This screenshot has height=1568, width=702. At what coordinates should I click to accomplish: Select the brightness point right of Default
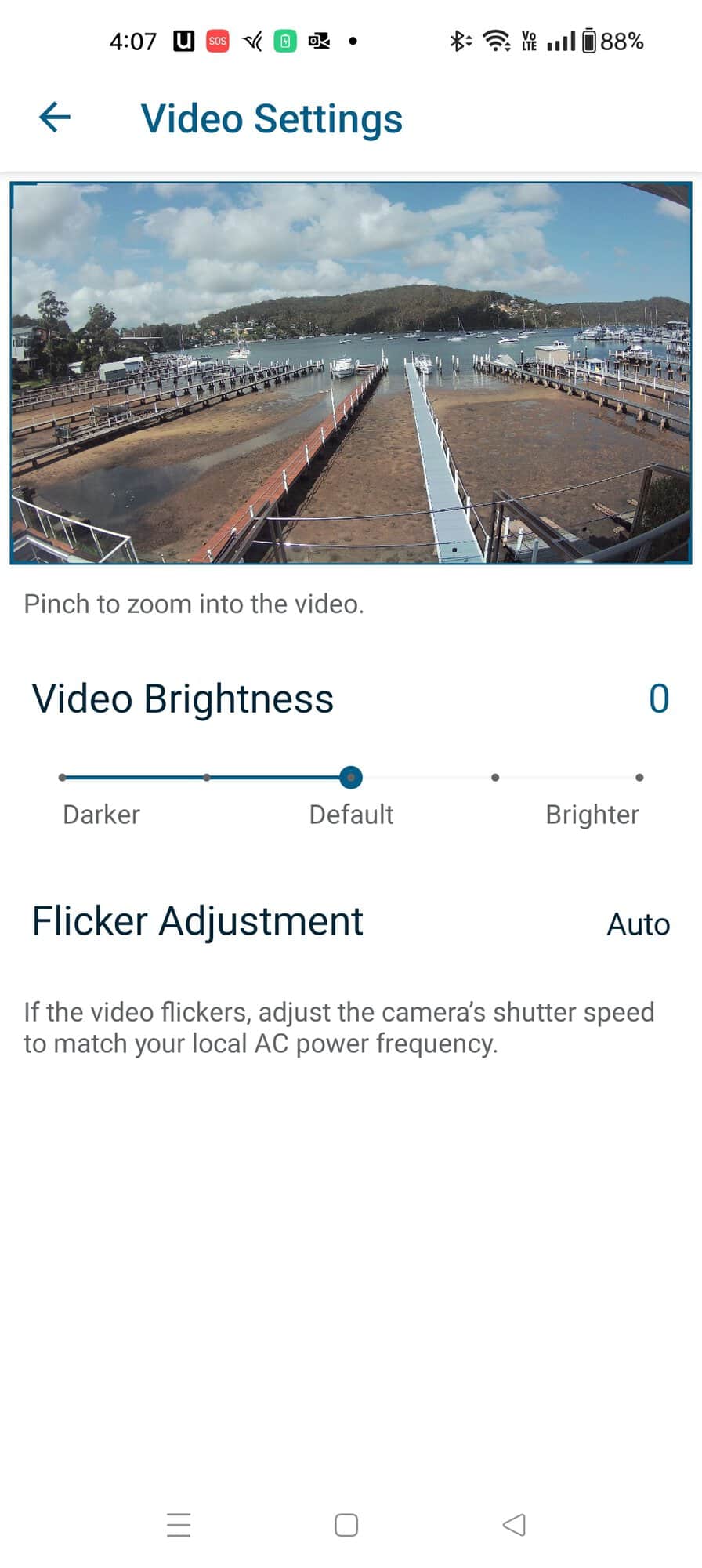(494, 777)
